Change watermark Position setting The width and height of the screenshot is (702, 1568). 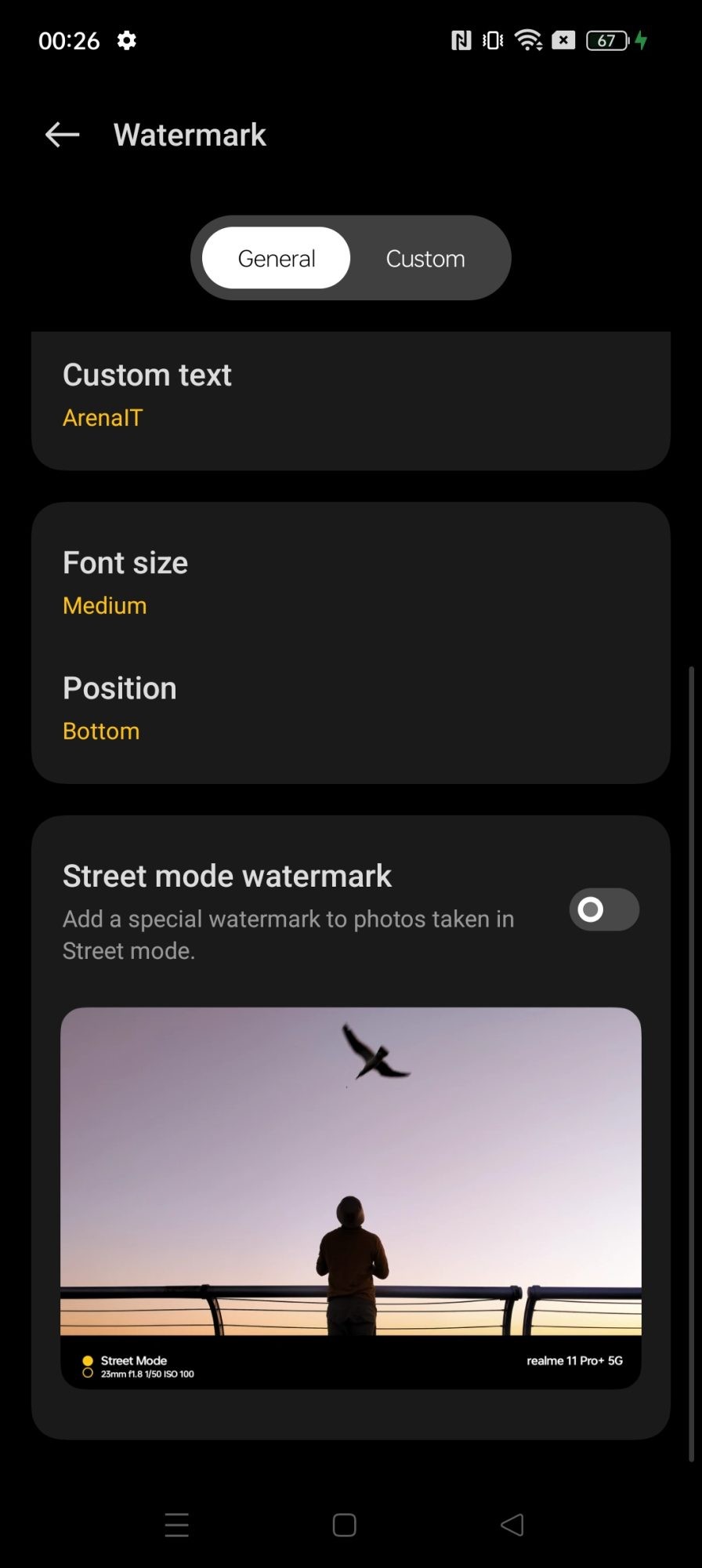pyautogui.click(x=350, y=708)
